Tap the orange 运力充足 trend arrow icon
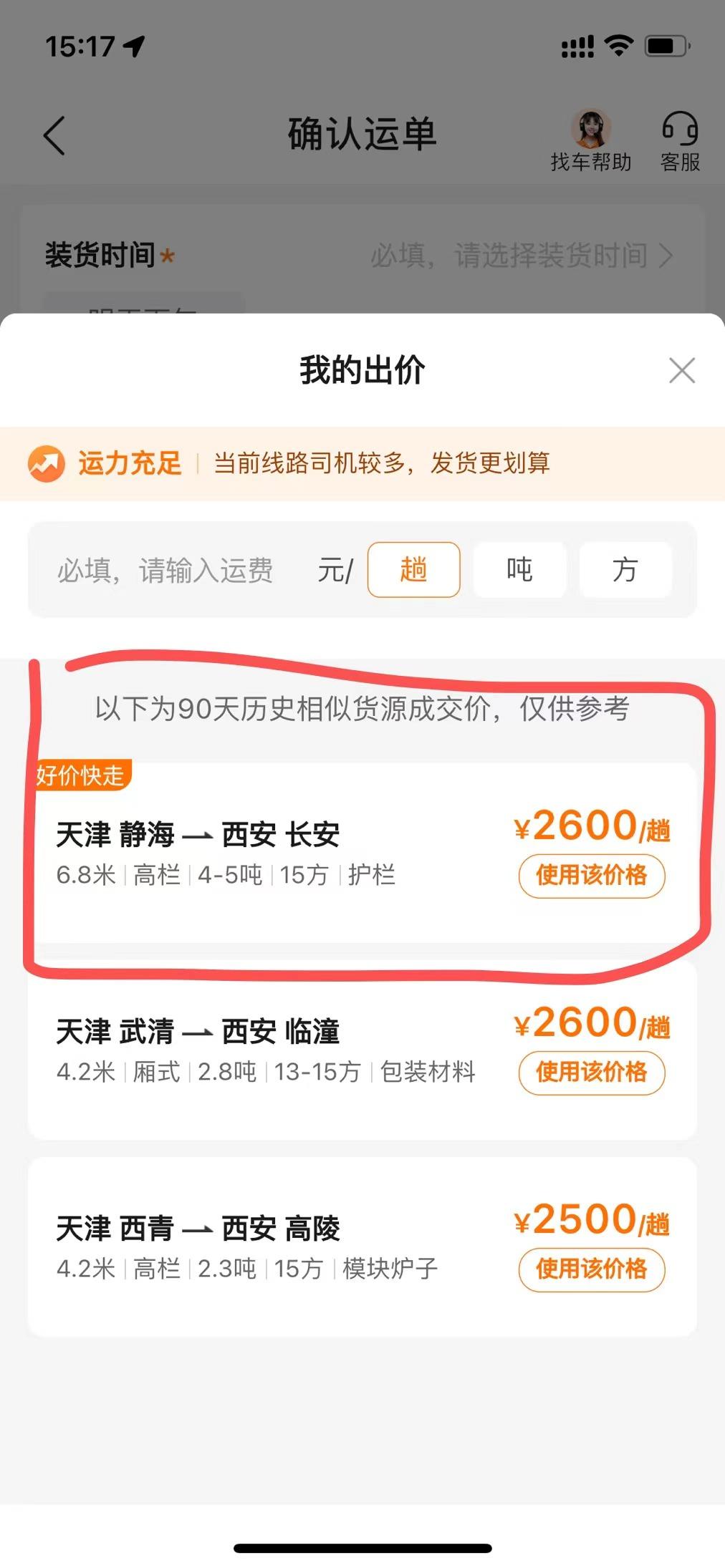This screenshot has width=725, height=1568. point(47,464)
